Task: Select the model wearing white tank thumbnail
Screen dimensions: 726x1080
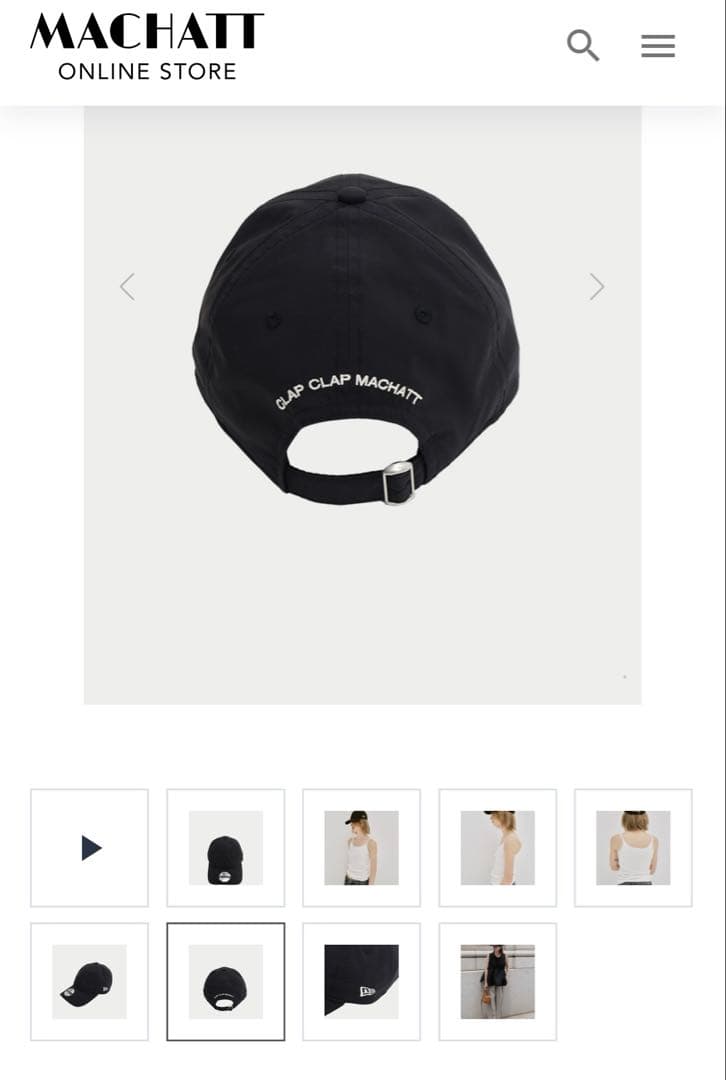Action: [x=361, y=848]
